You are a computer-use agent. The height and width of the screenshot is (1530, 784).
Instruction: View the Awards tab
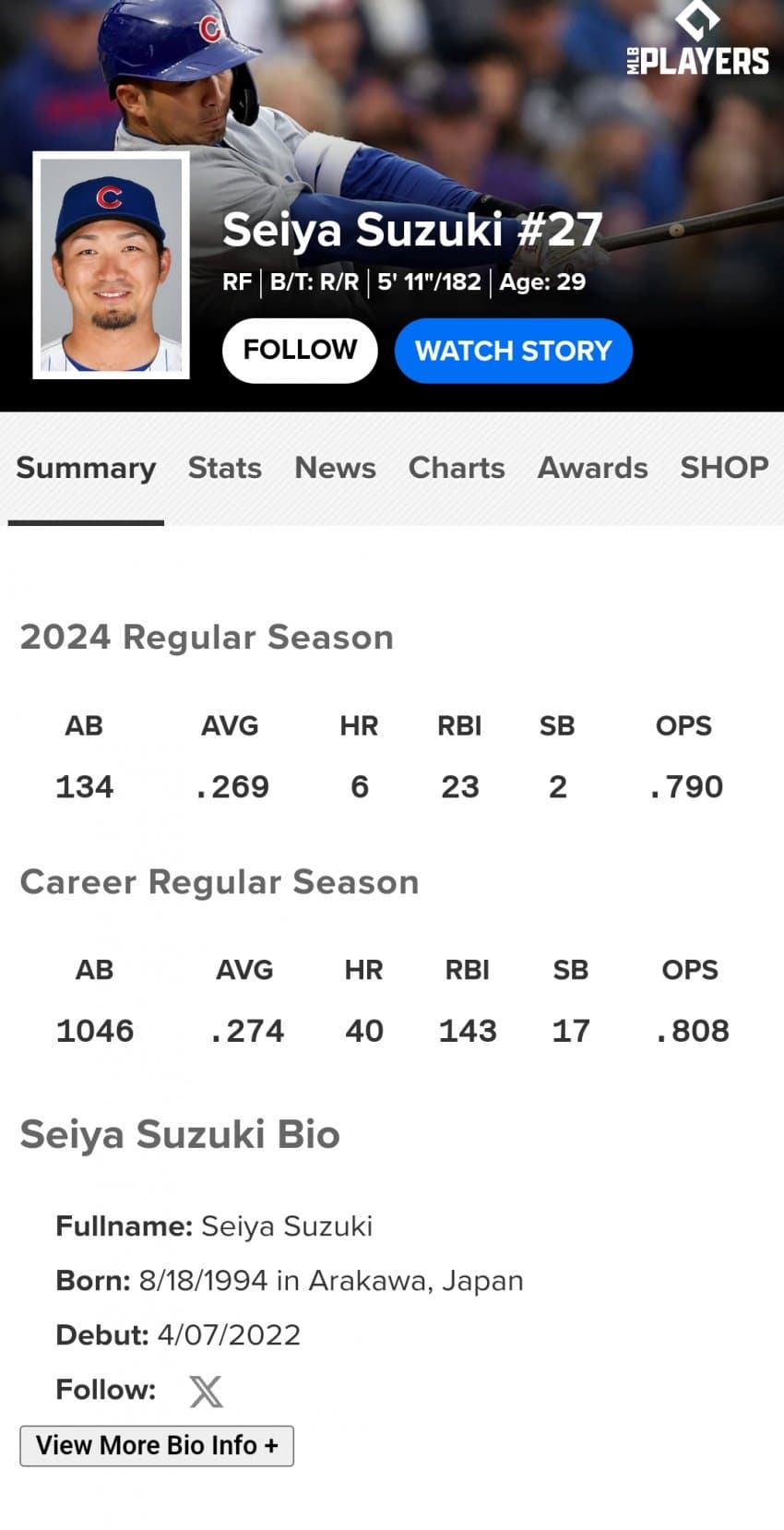[x=592, y=468]
